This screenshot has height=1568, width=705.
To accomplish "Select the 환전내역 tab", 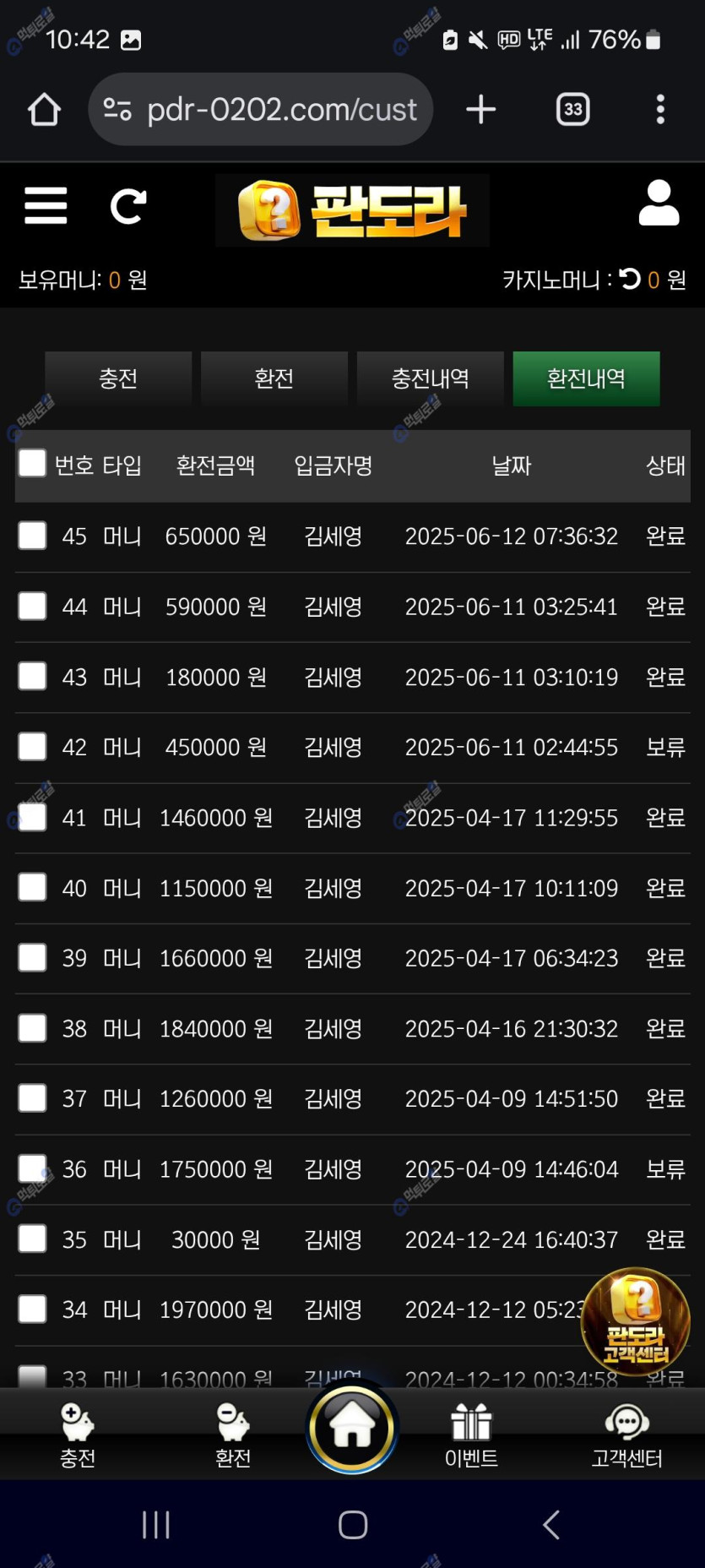I will click(586, 378).
